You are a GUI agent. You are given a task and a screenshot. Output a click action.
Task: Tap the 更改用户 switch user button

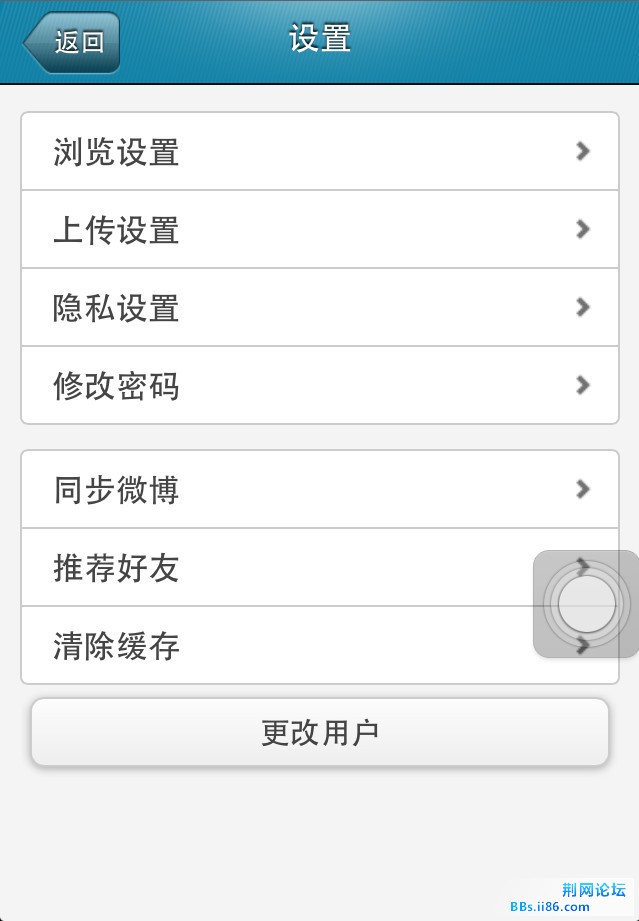319,733
